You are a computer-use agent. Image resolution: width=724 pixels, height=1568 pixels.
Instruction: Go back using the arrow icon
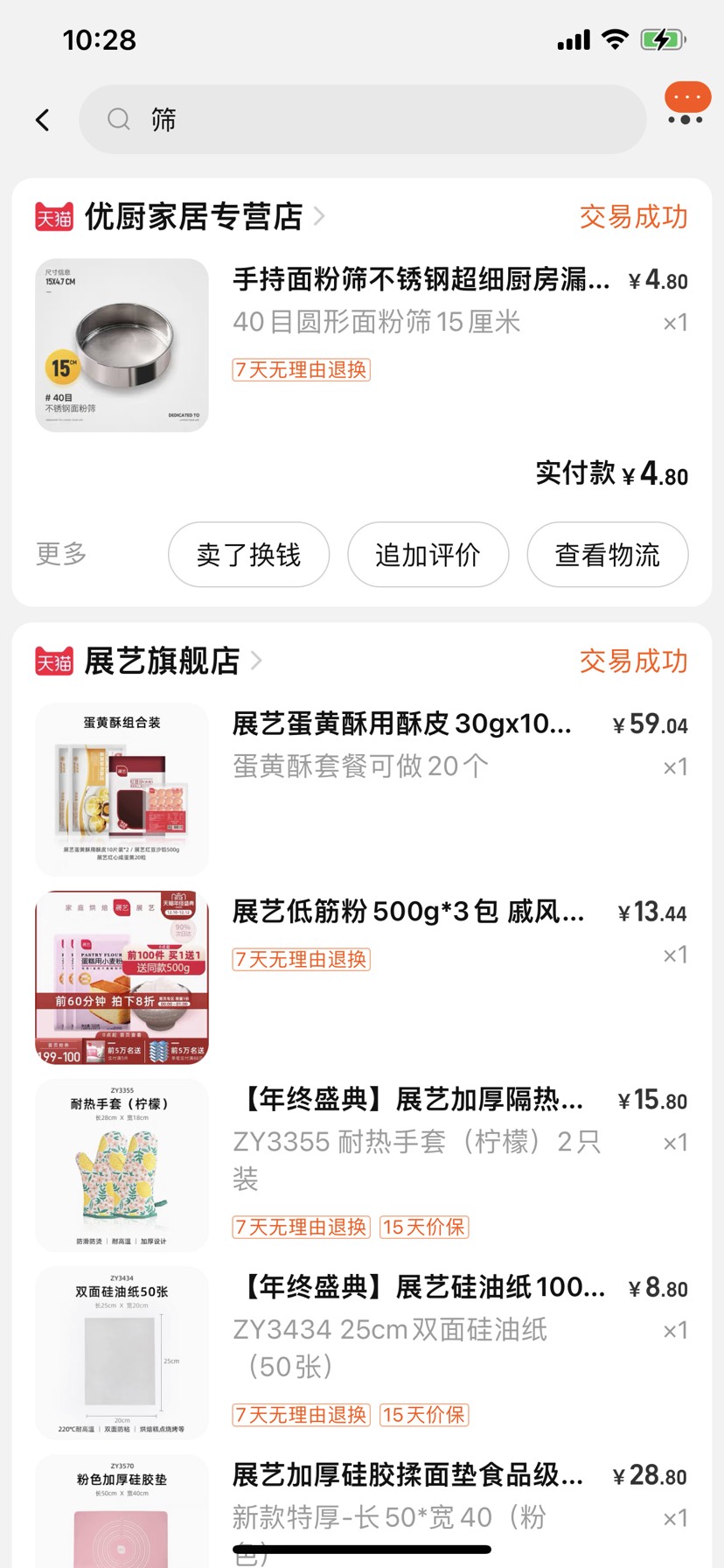click(x=42, y=120)
